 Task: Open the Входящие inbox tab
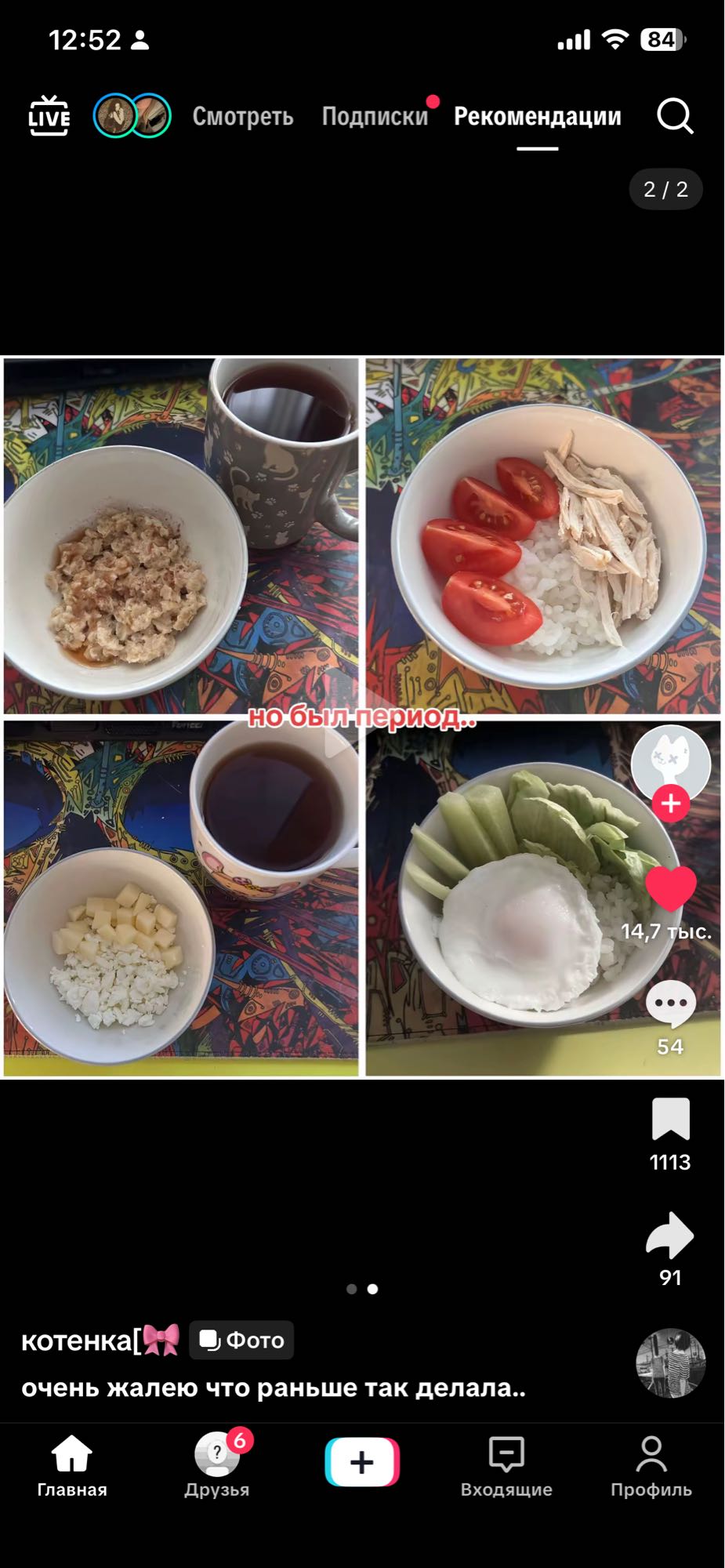point(506,1465)
